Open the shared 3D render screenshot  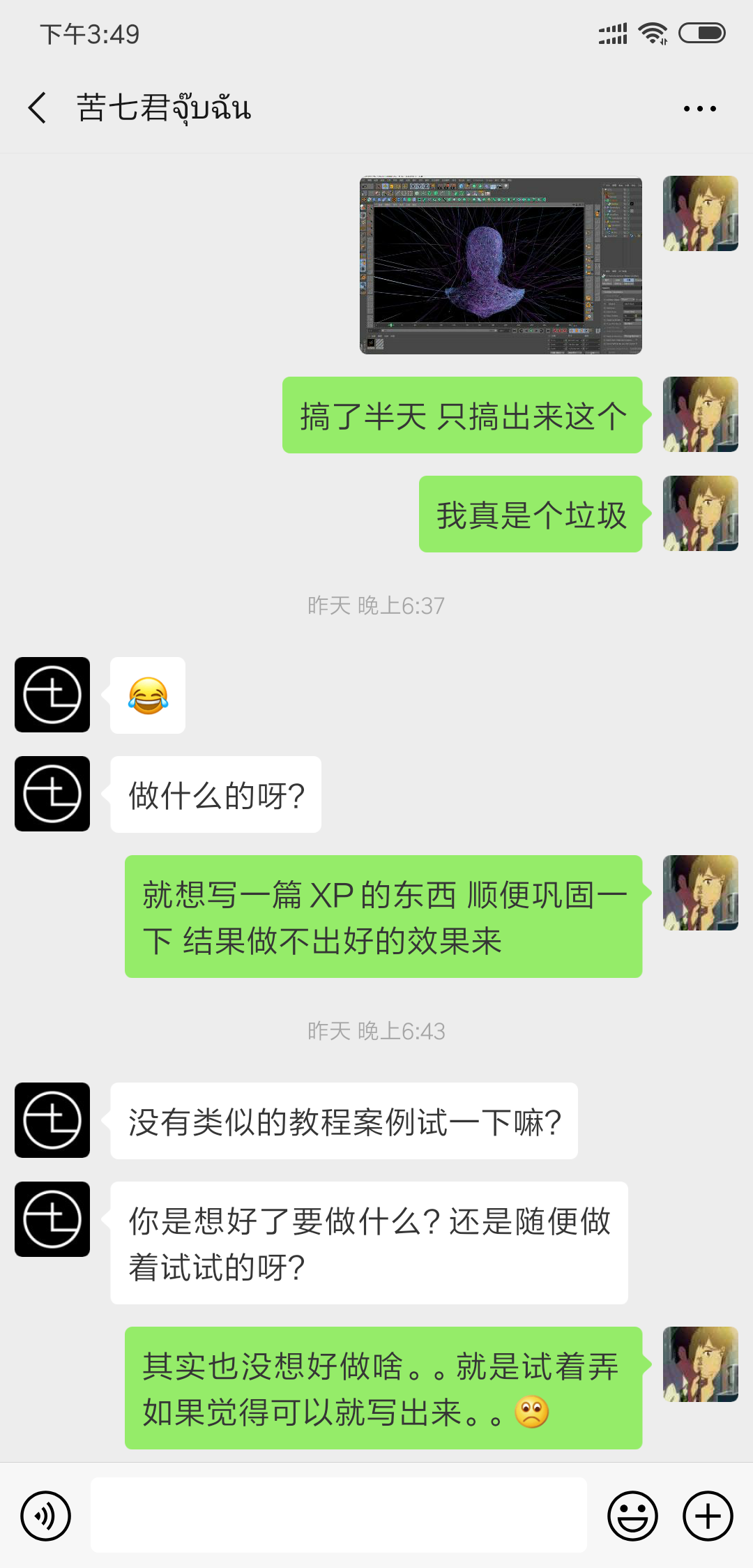click(501, 266)
